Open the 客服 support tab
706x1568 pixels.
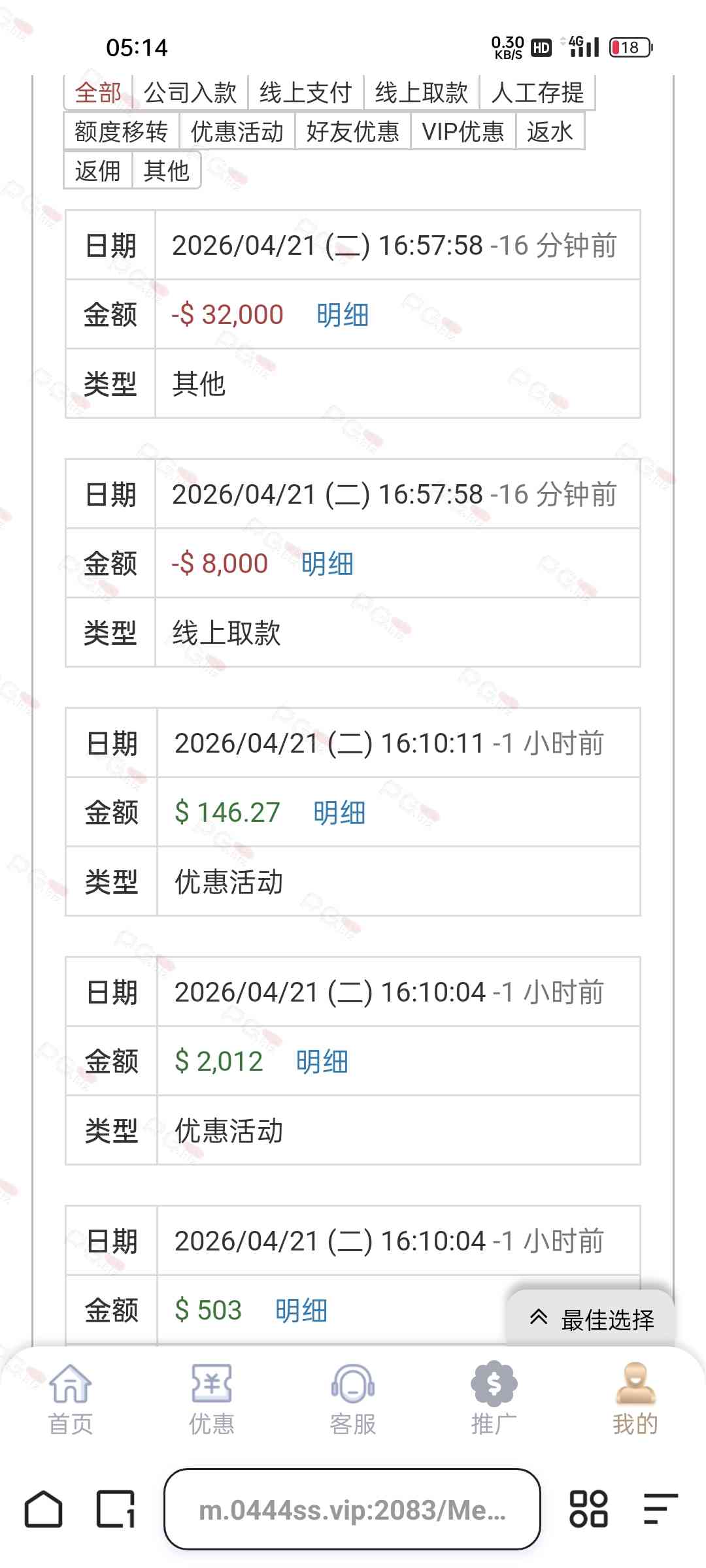click(x=353, y=1399)
